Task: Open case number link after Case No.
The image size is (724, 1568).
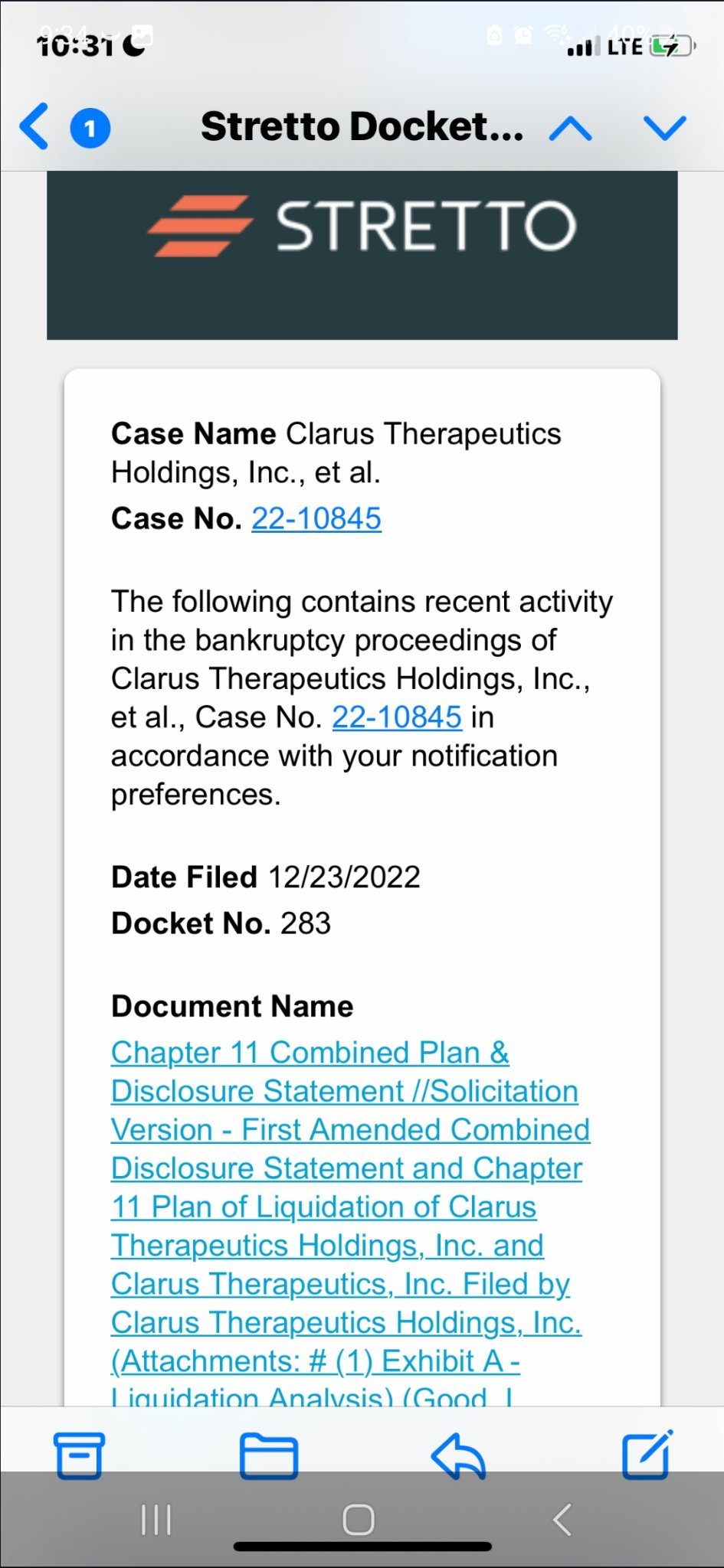Action: pos(316,519)
